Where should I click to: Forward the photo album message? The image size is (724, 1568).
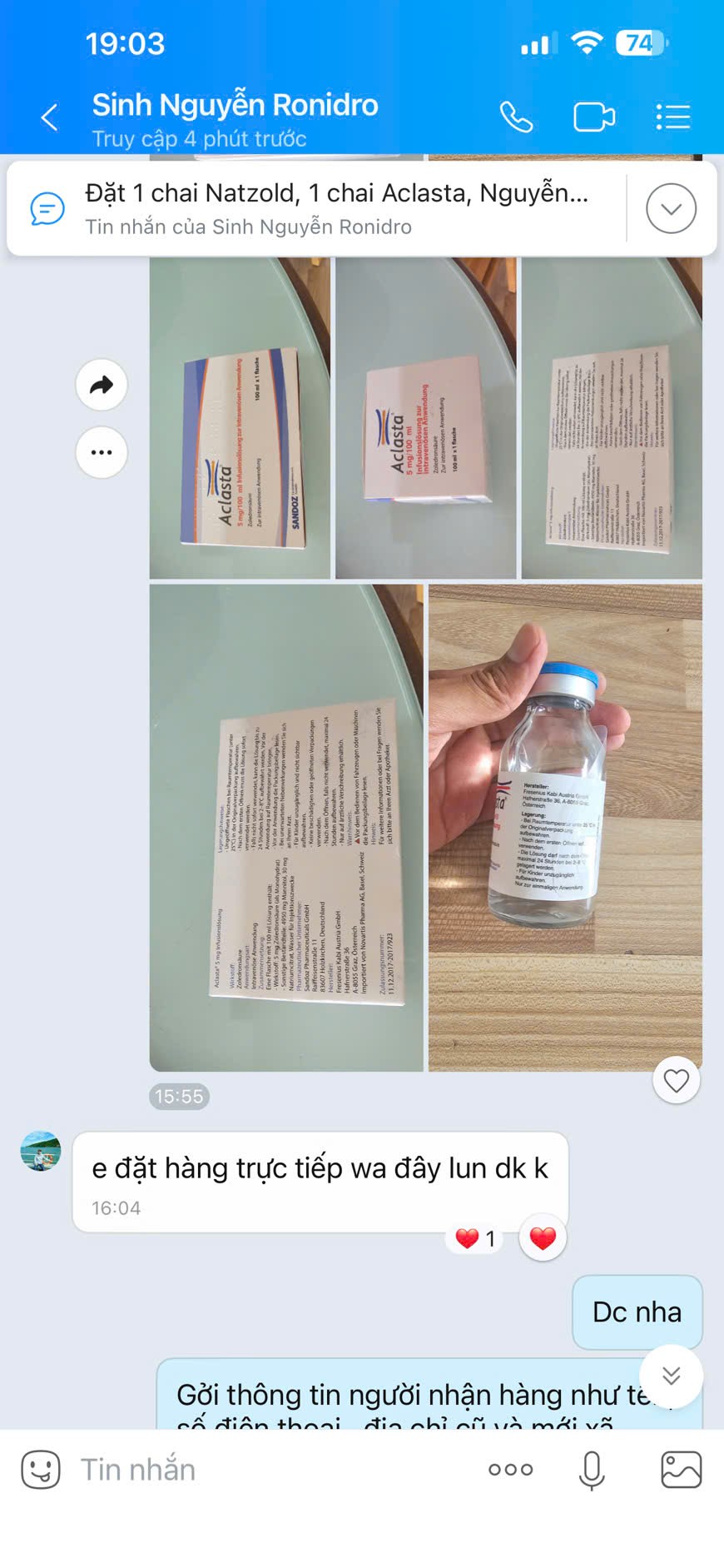pyautogui.click(x=102, y=385)
